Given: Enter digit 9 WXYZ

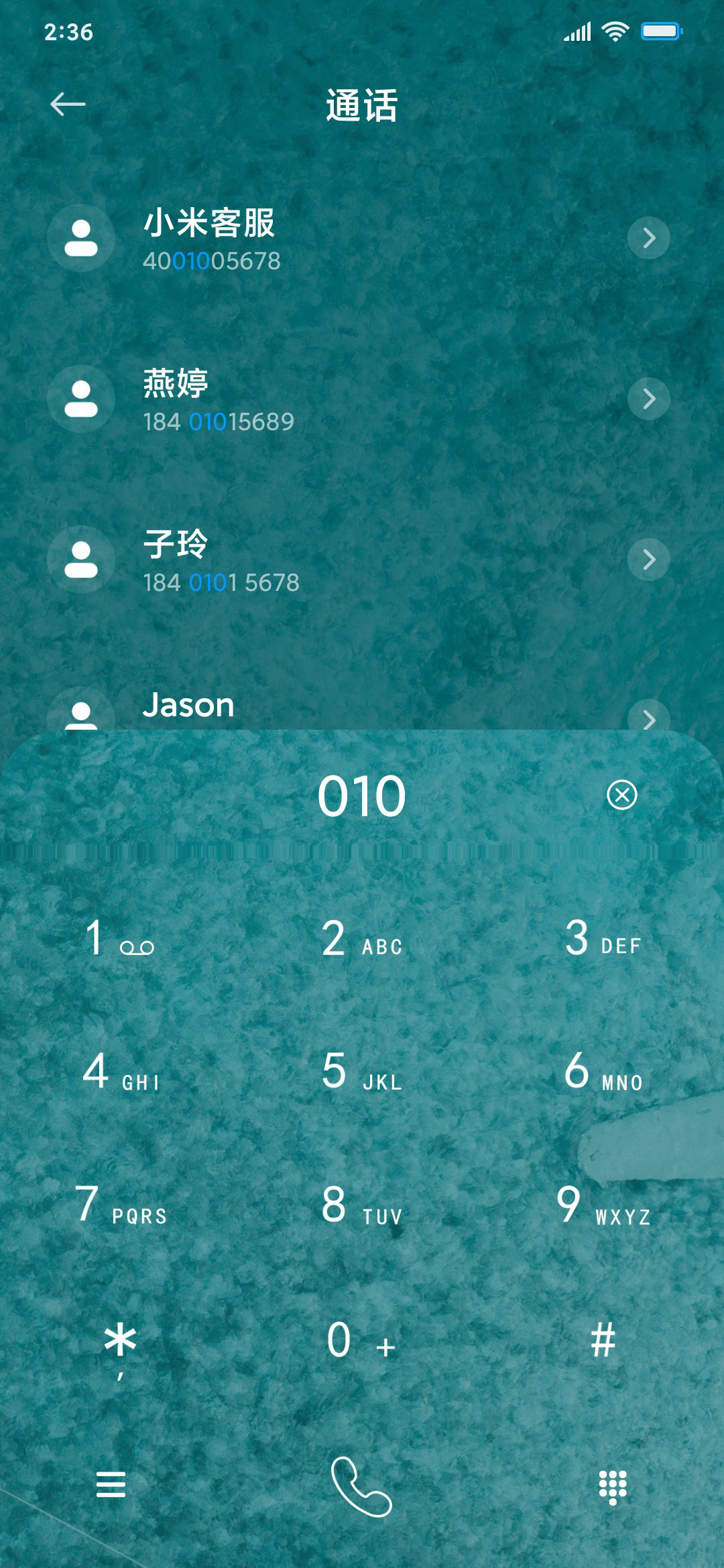Looking at the screenshot, I should 603,1205.
